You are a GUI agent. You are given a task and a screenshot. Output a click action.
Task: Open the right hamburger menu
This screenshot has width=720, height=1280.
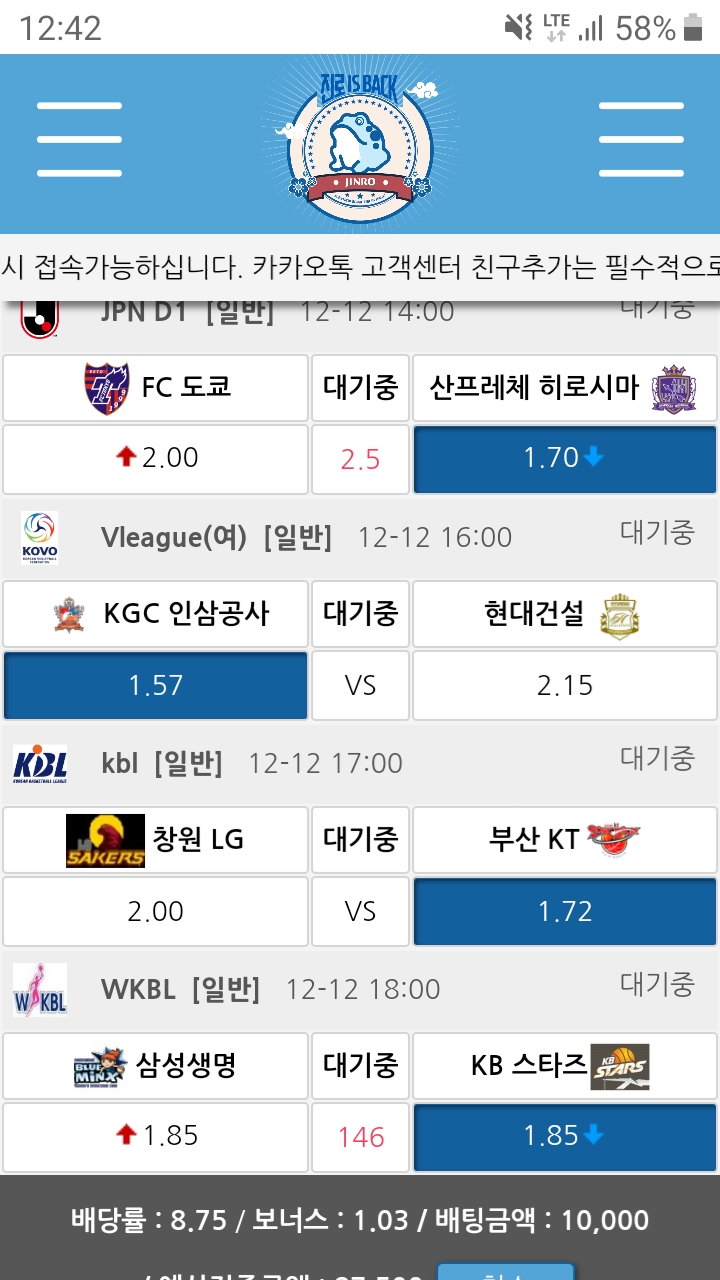pyautogui.click(x=641, y=139)
